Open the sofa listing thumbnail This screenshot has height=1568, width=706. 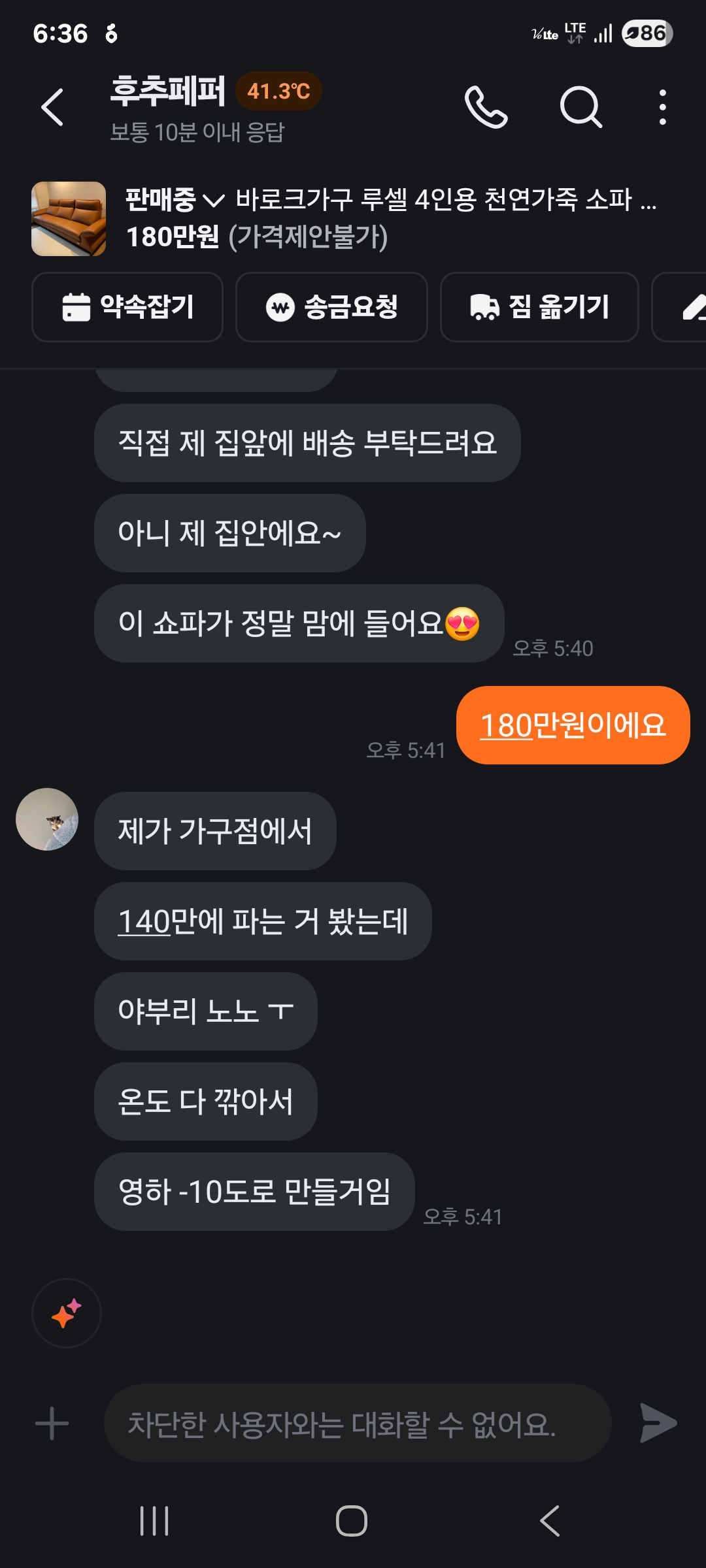pos(69,219)
